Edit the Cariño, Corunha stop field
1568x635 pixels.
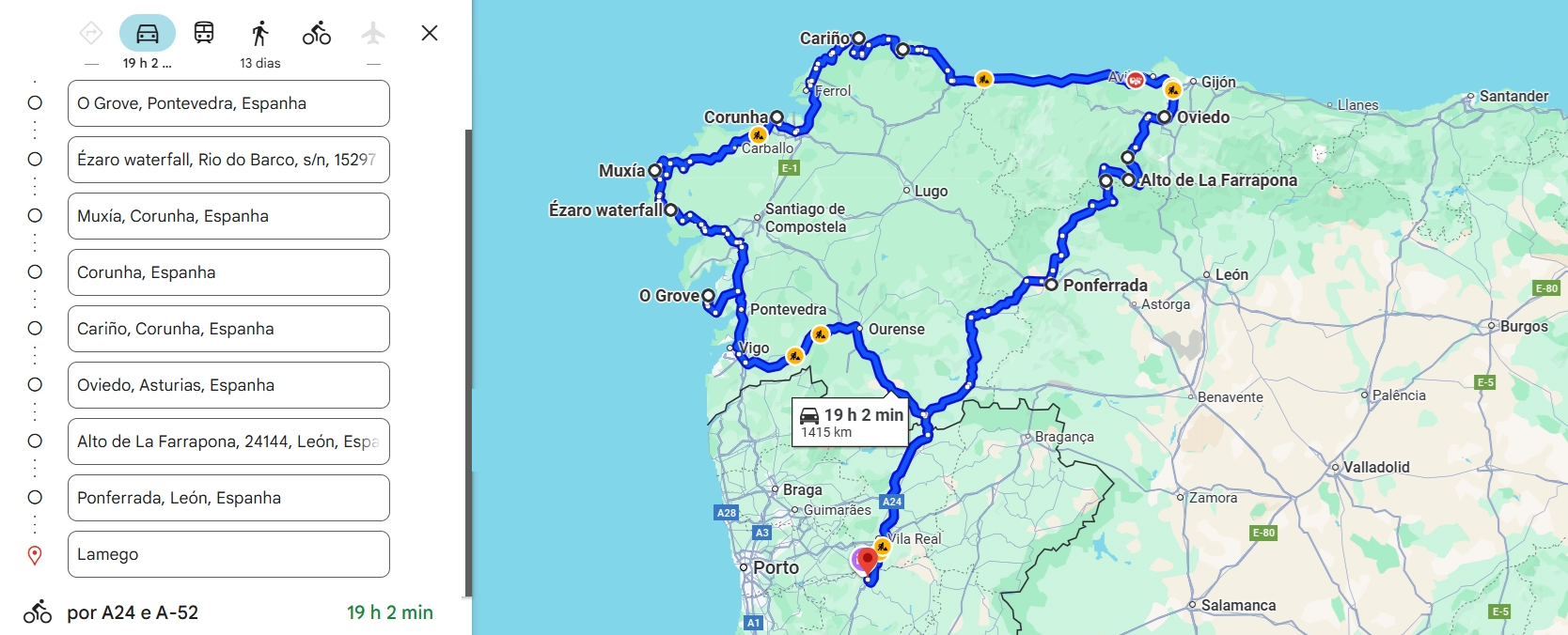click(x=228, y=329)
